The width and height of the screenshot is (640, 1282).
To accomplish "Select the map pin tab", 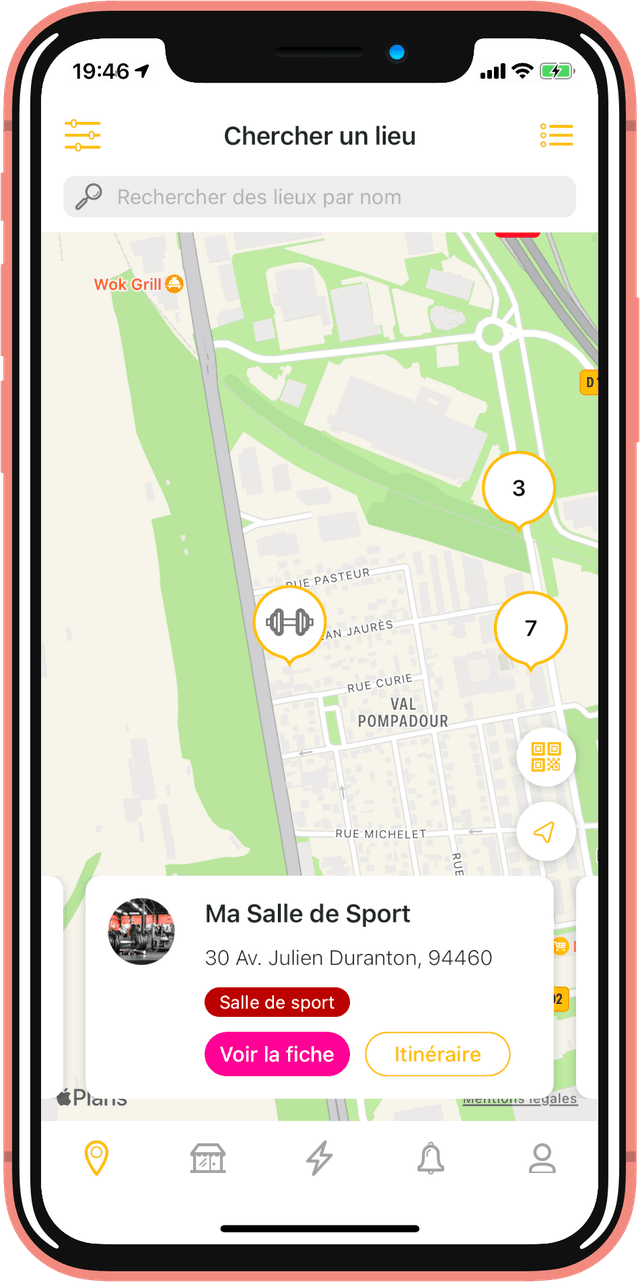I will 96,1158.
